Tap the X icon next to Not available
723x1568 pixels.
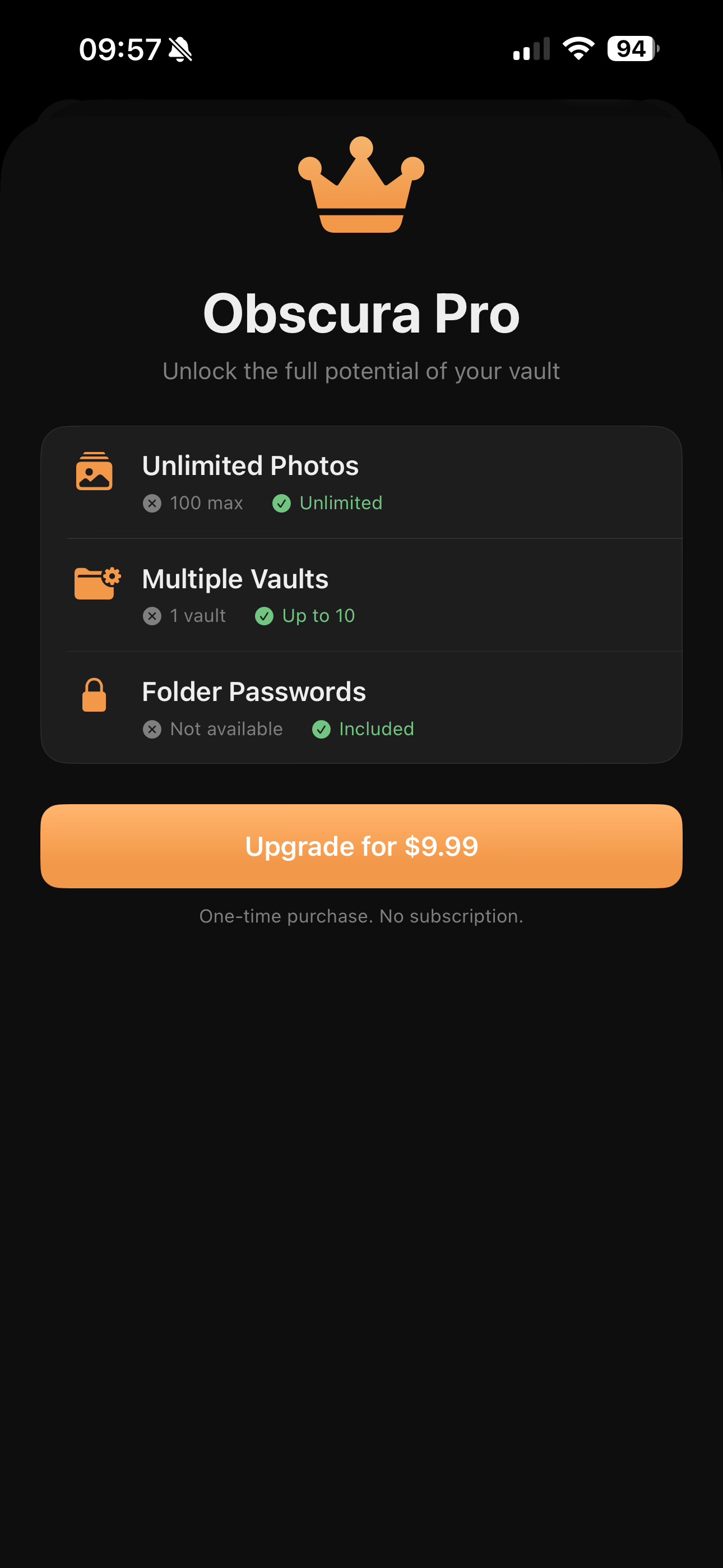pos(151,729)
